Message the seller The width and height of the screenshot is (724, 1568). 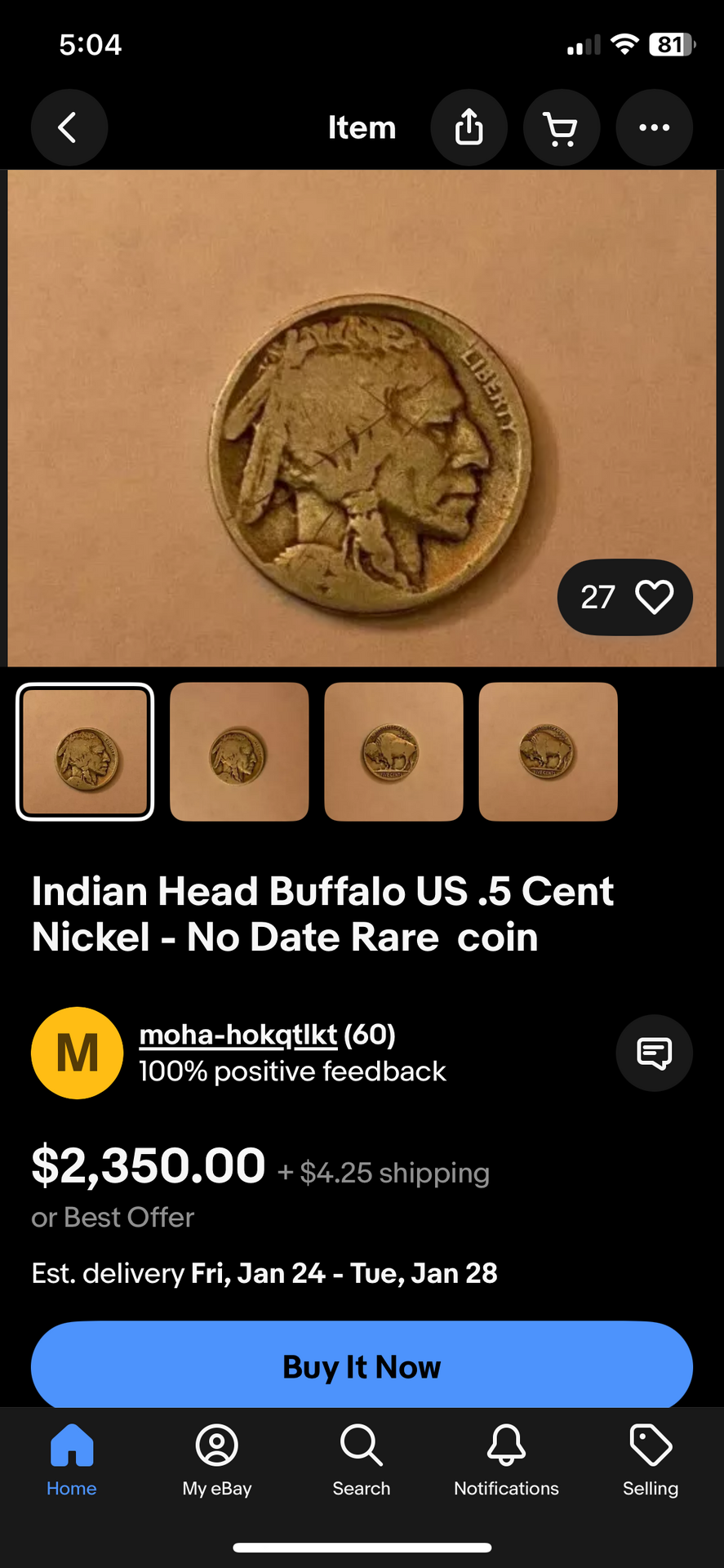pos(654,1053)
